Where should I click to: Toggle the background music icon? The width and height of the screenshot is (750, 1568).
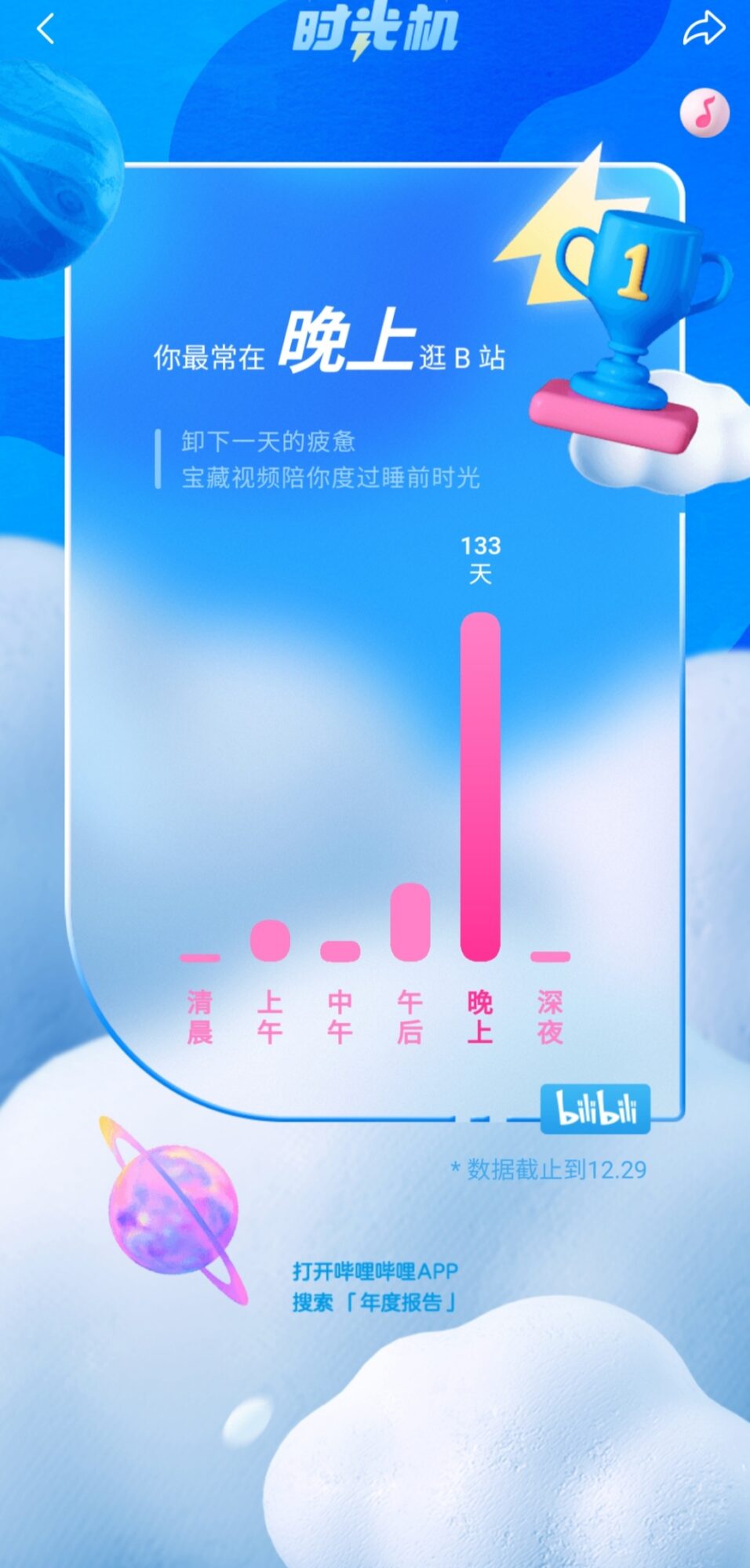coord(704,113)
